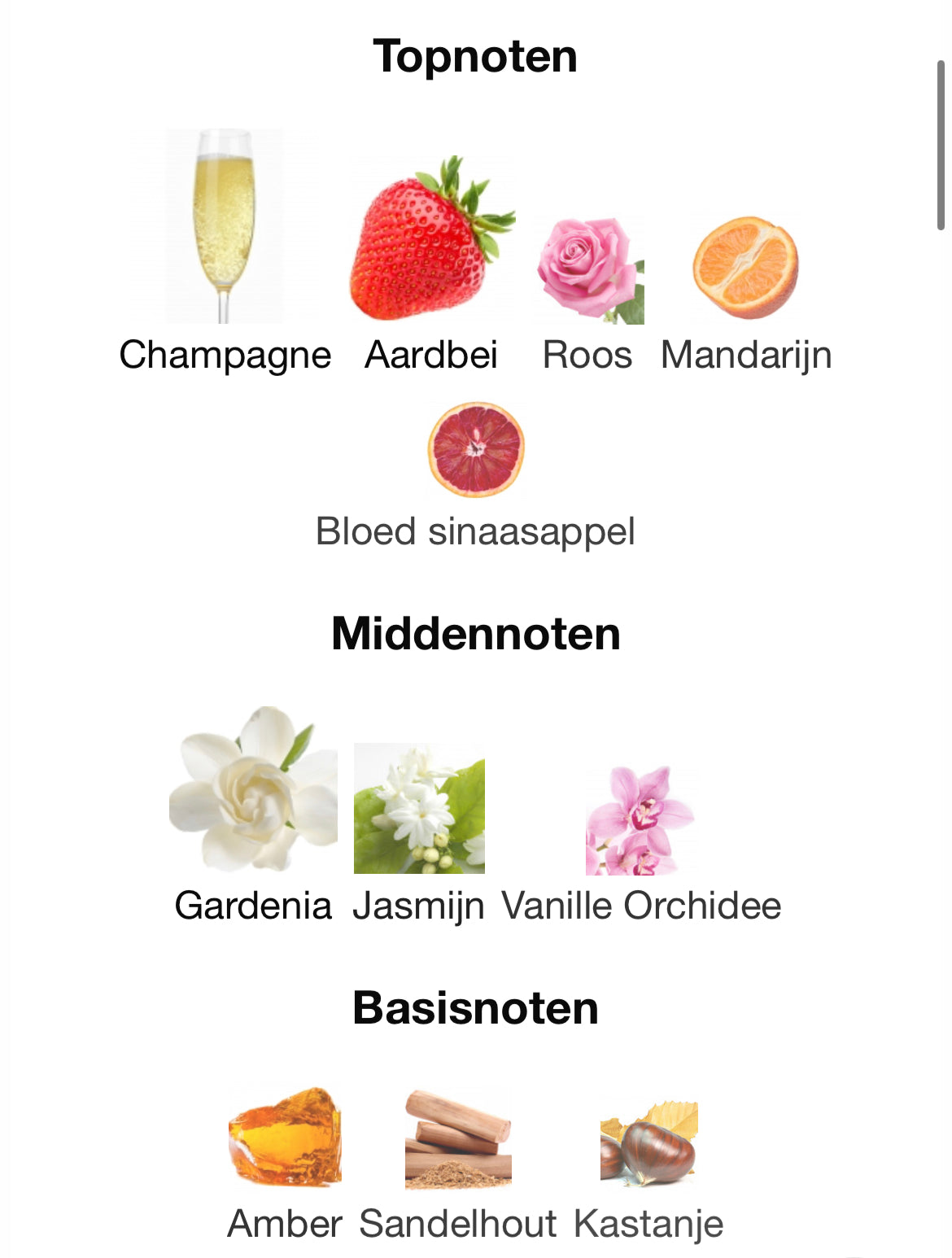This screenshot has height=1258, width=952.
Task: Tap the Bloed sinaasappel note
Action: [476, 450]
